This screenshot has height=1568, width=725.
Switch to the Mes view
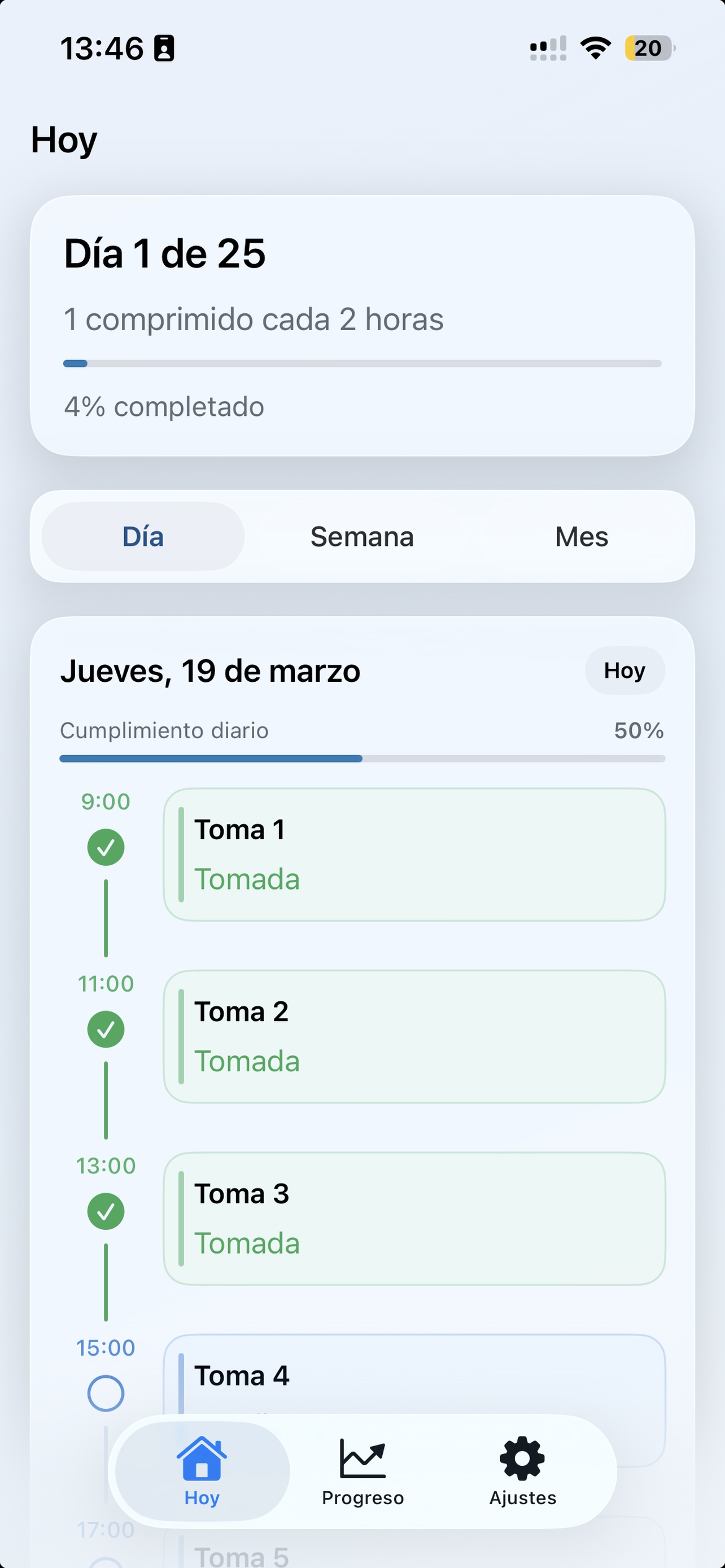click(580, 536)
